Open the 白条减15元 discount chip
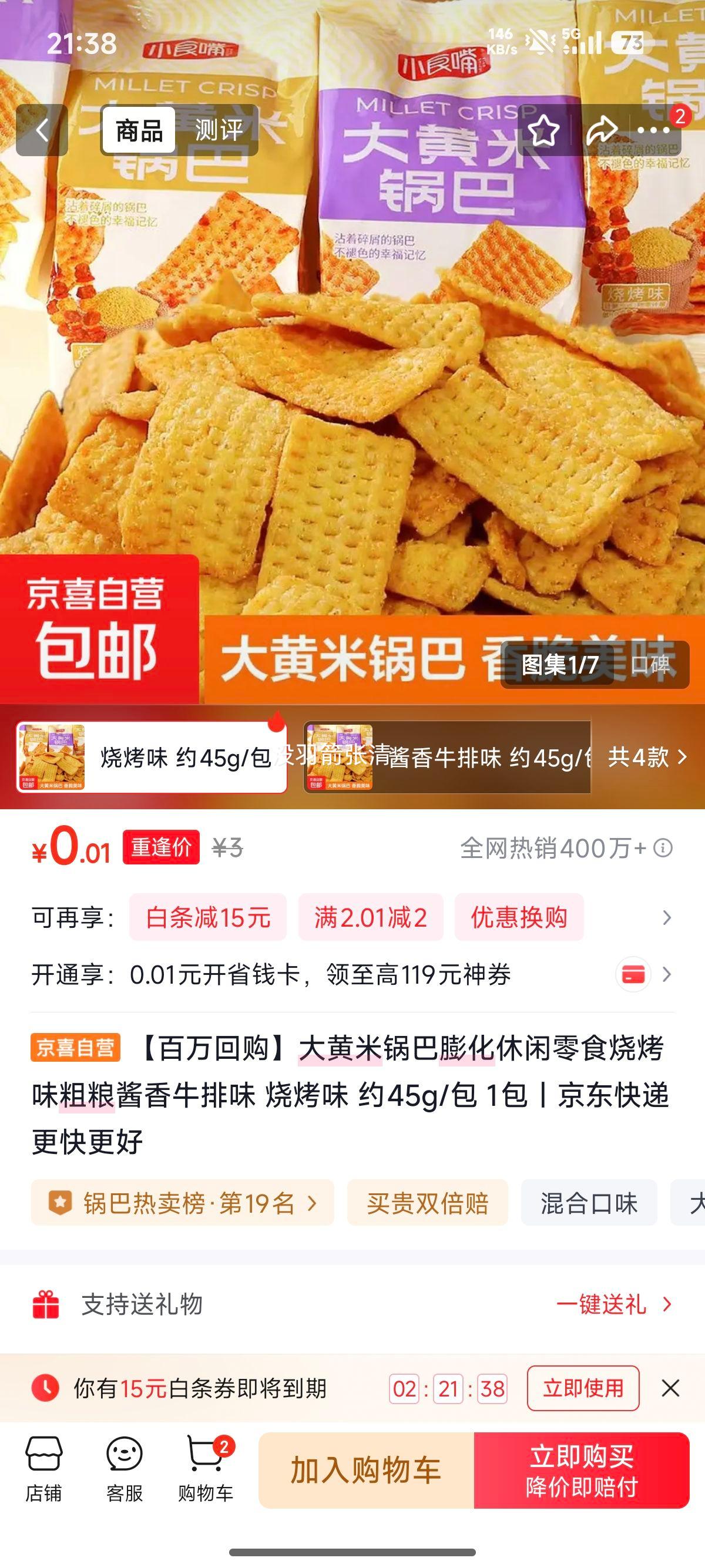The width and height of the screenshot is (705, 1568). (x=207, y=917)
